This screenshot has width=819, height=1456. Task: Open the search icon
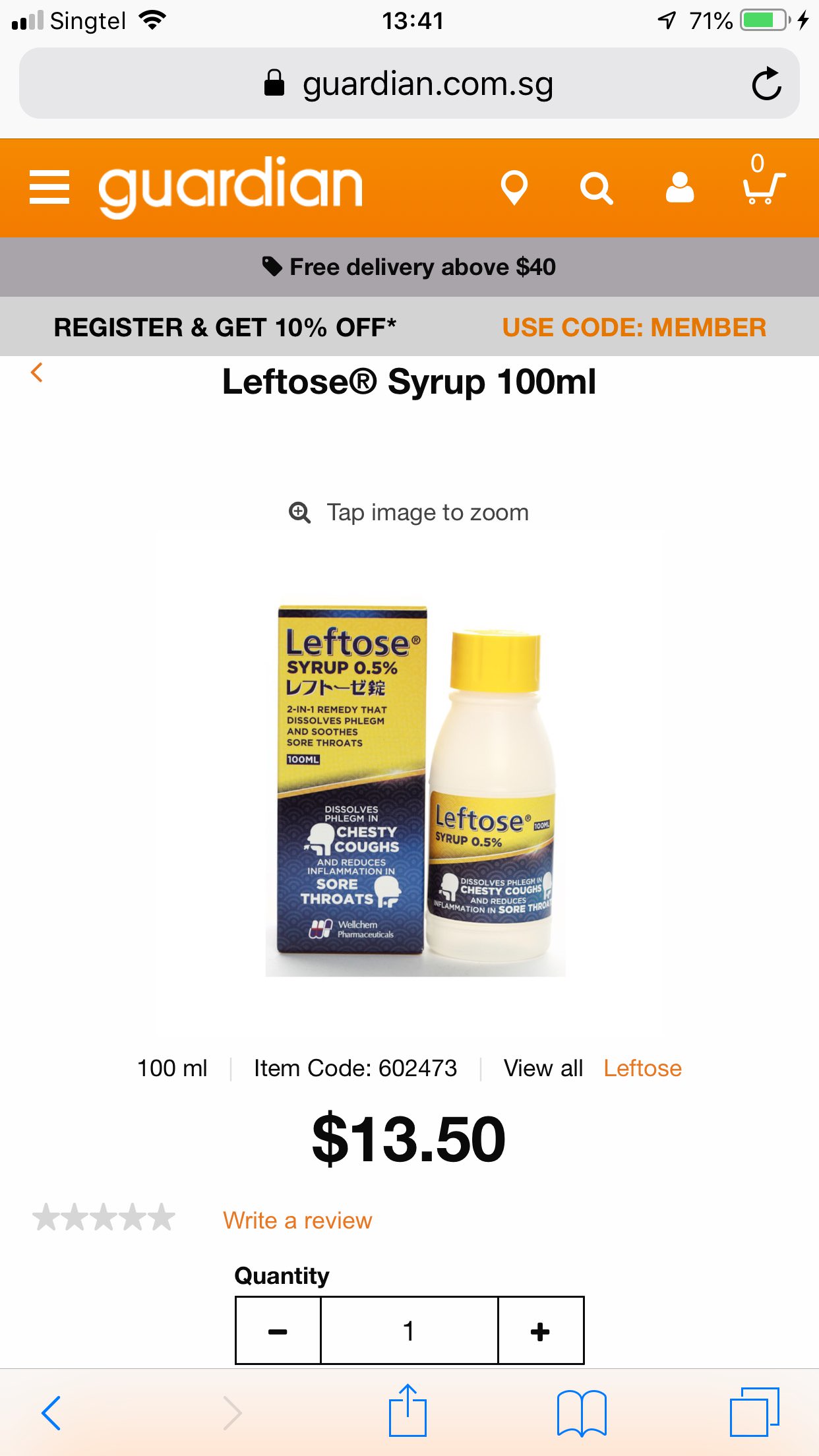click(x=596, y=189)
